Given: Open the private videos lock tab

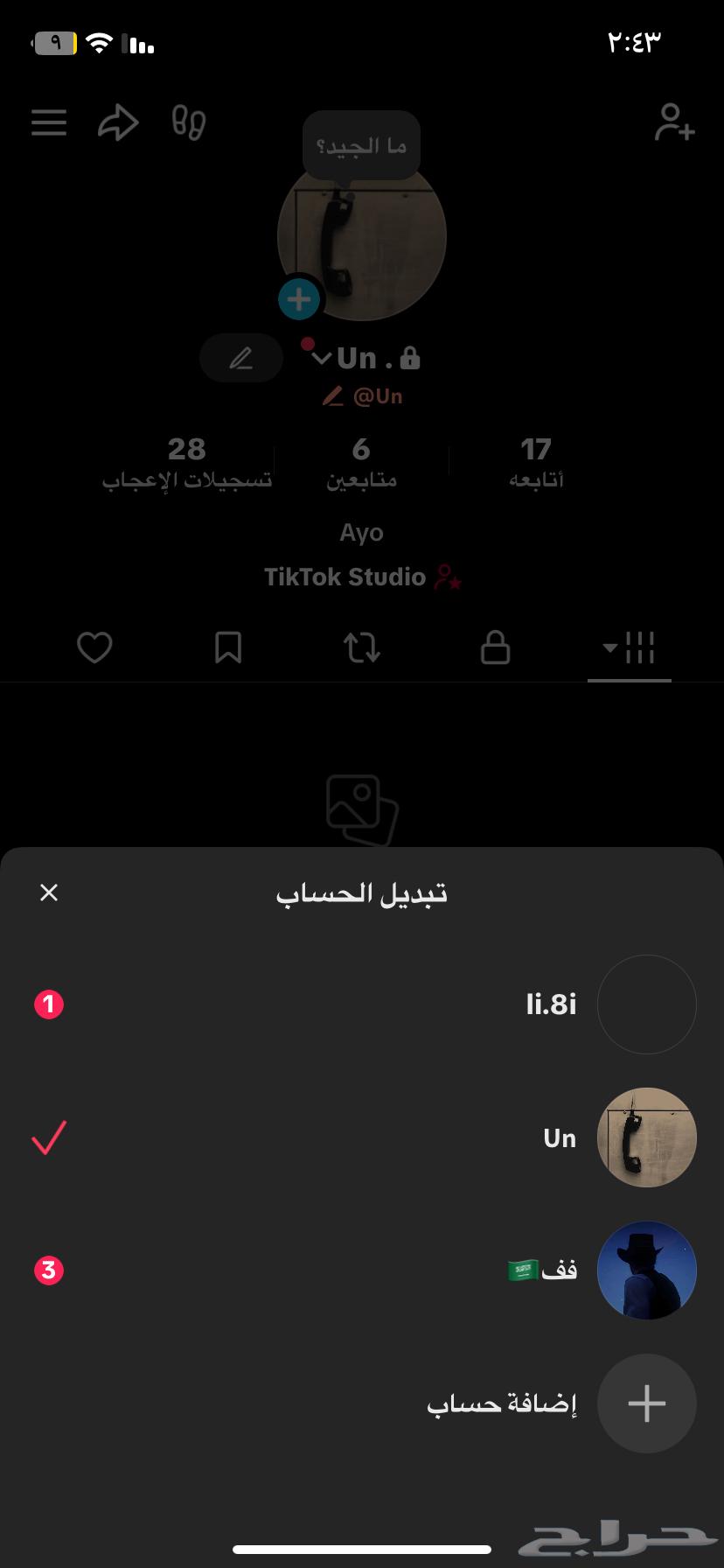Looking at the screenshot, I should 495,647.
